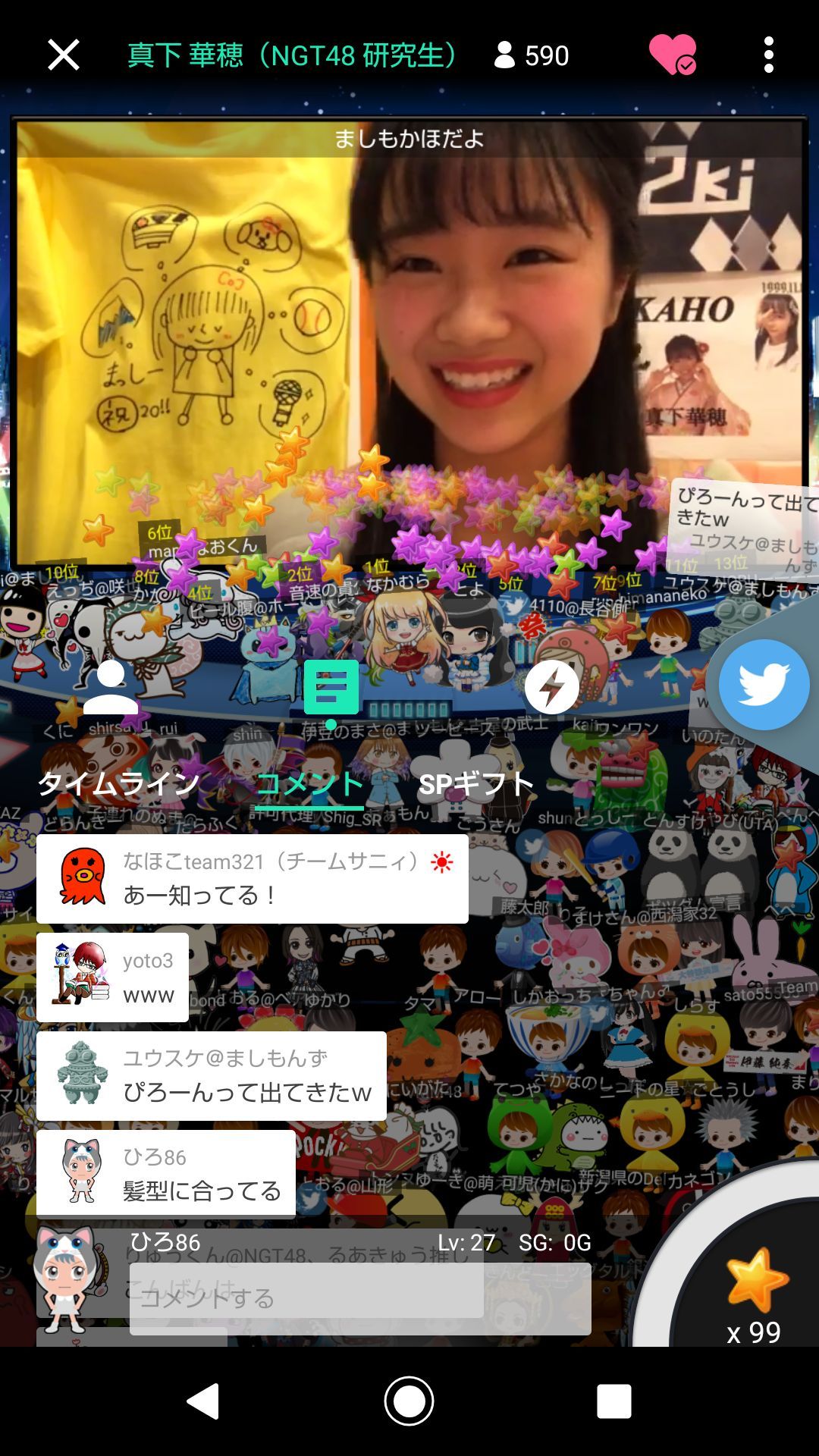Toggle the follow heart icon
The height and width of the screenshot is (1456, 819).
click(672, 55)
